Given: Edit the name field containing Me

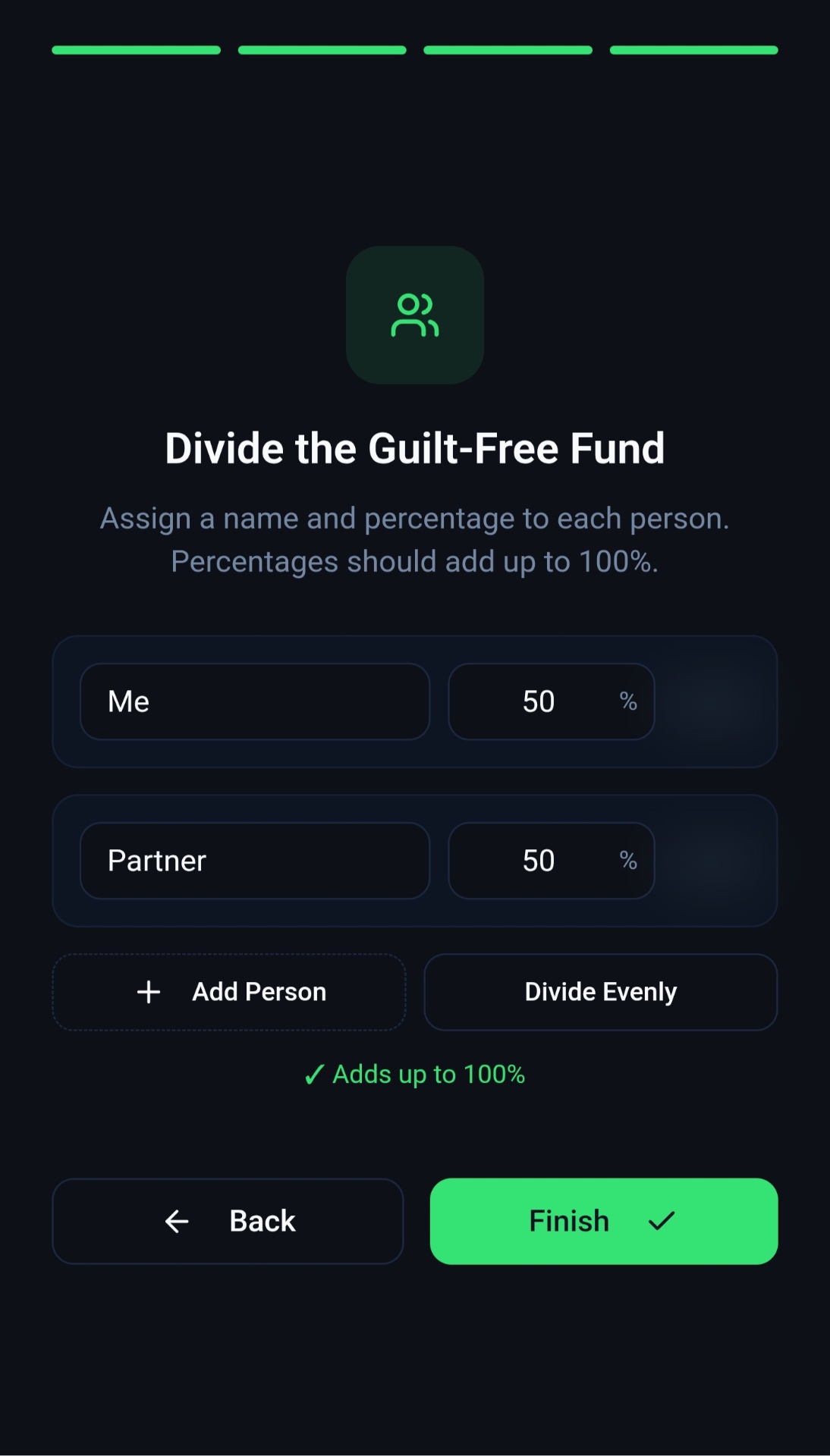Looking at the screenshot, I should click(255, 701).
